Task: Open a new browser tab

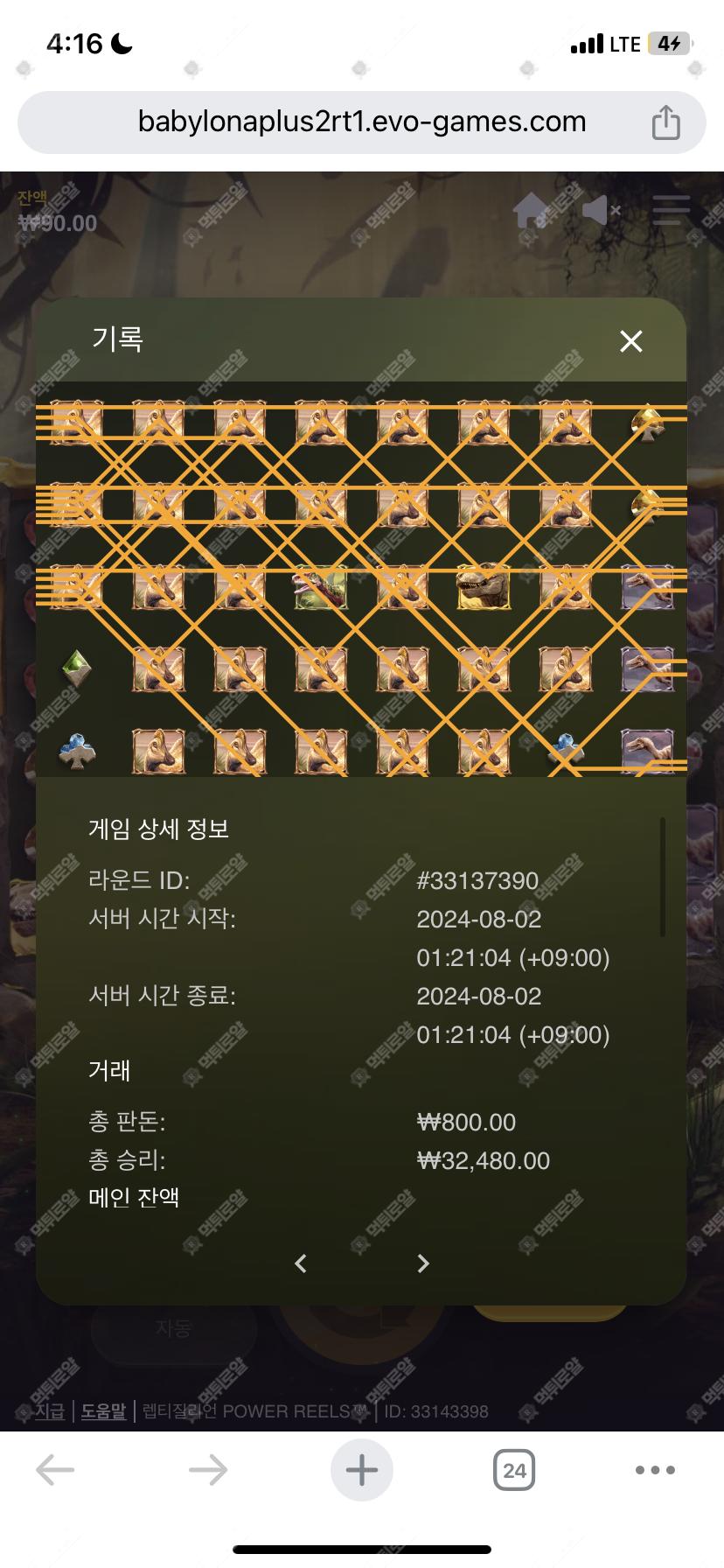Action: pyautogui.click(x=361, y=1470)
